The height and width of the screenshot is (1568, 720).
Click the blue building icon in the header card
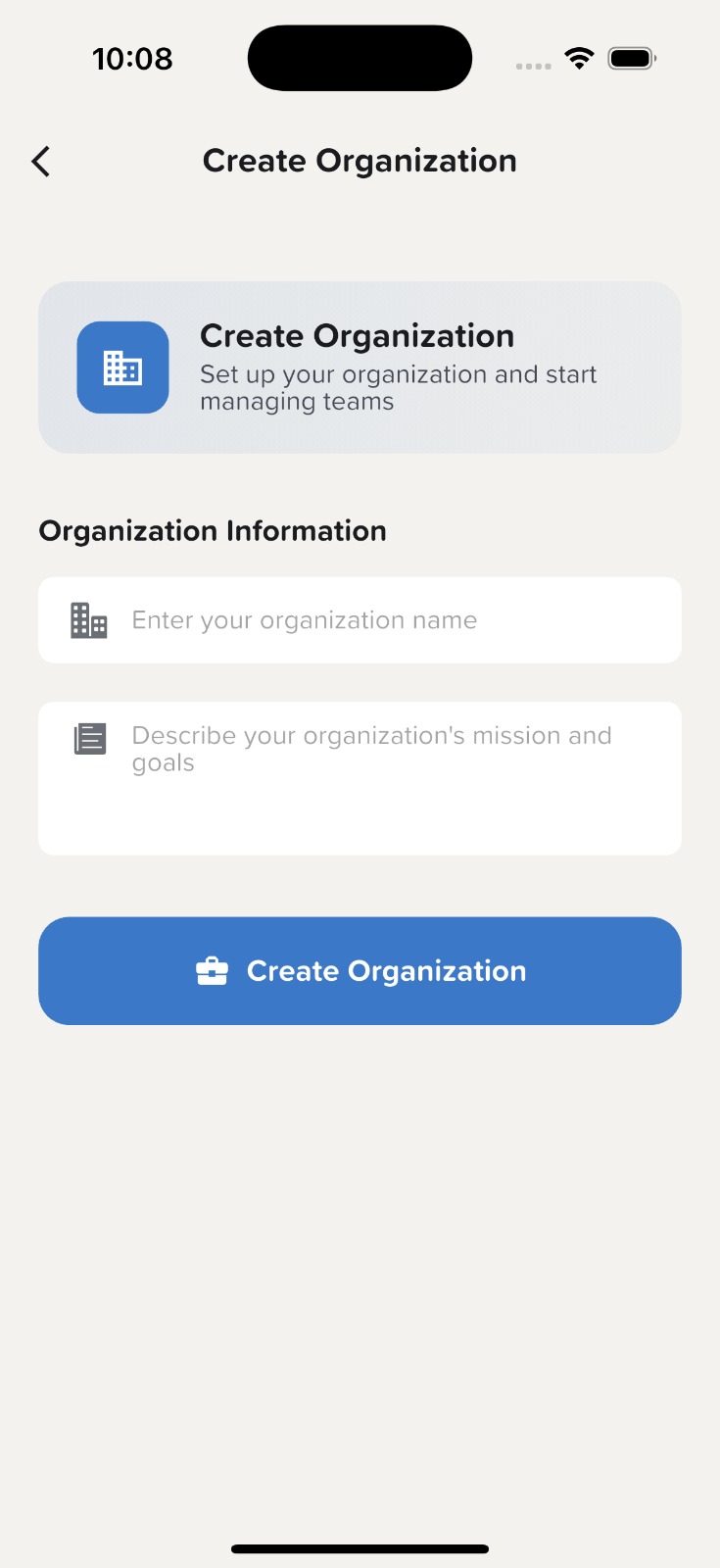pos(121,367)
